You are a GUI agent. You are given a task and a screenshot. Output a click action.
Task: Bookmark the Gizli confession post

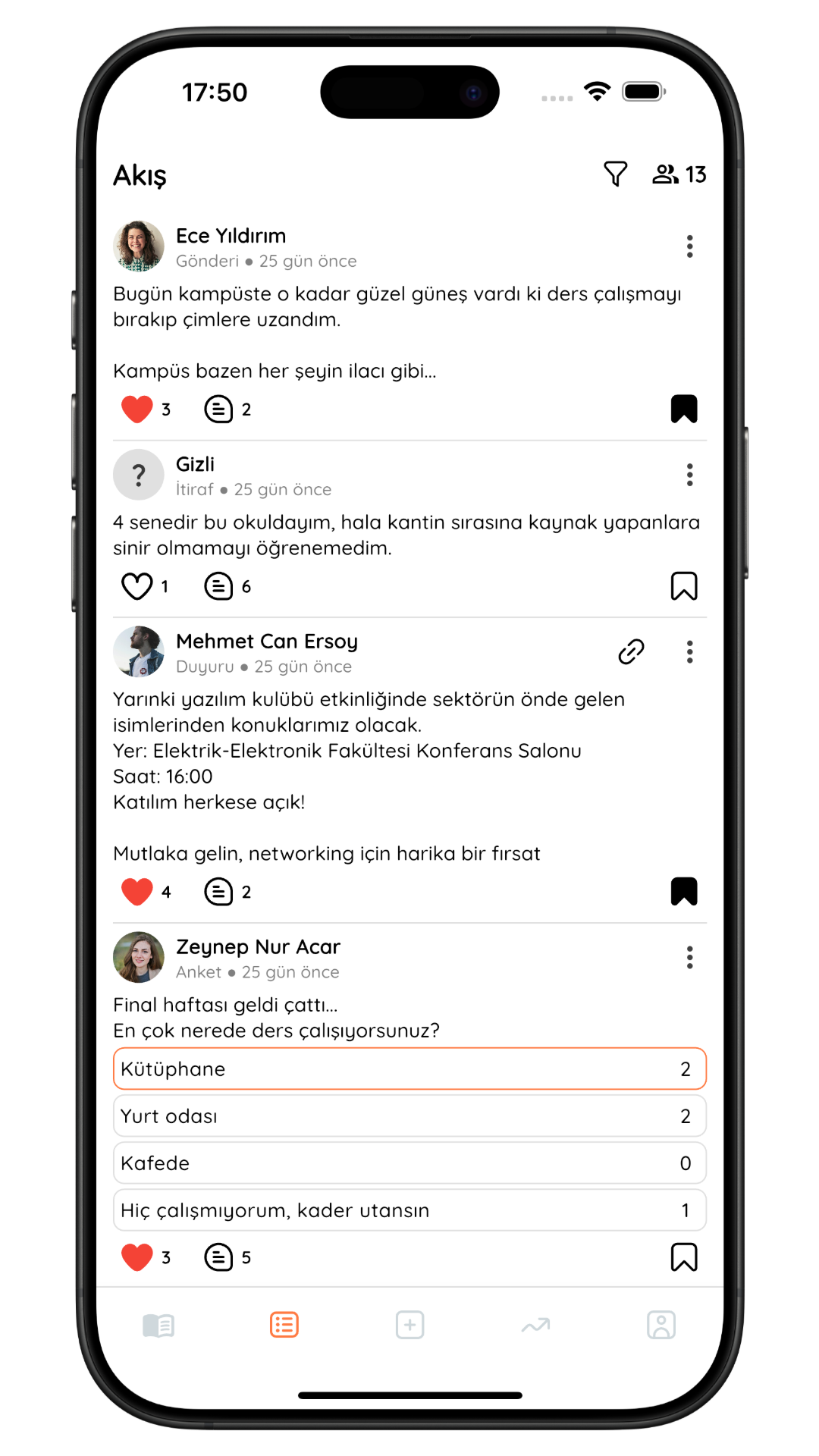click(683, 586)
